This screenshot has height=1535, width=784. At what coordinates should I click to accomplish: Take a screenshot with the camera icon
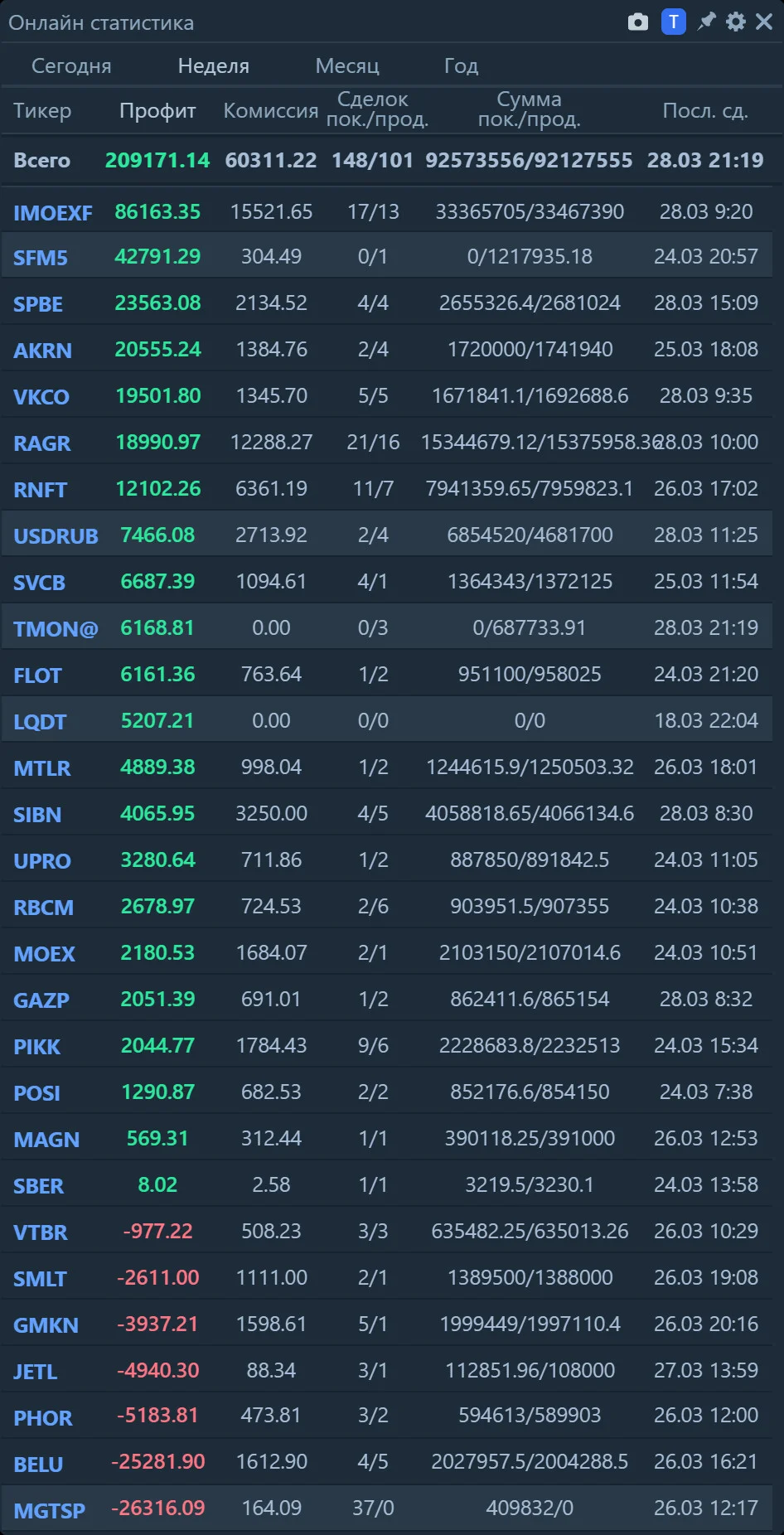(637, 22)
